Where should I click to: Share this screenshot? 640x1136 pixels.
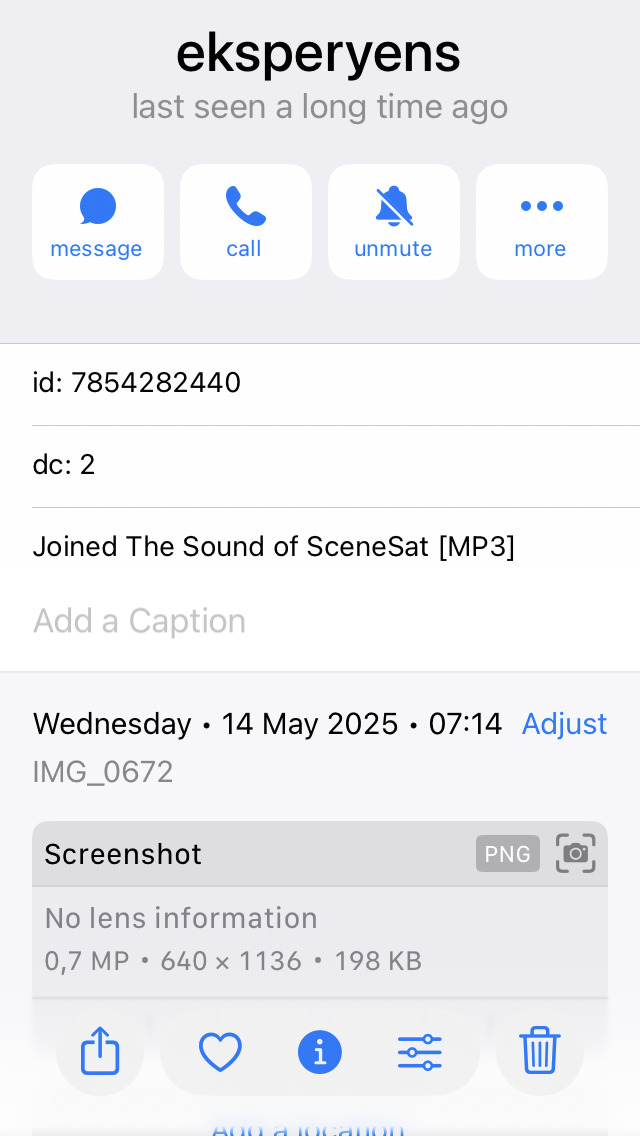[100, 1052]
